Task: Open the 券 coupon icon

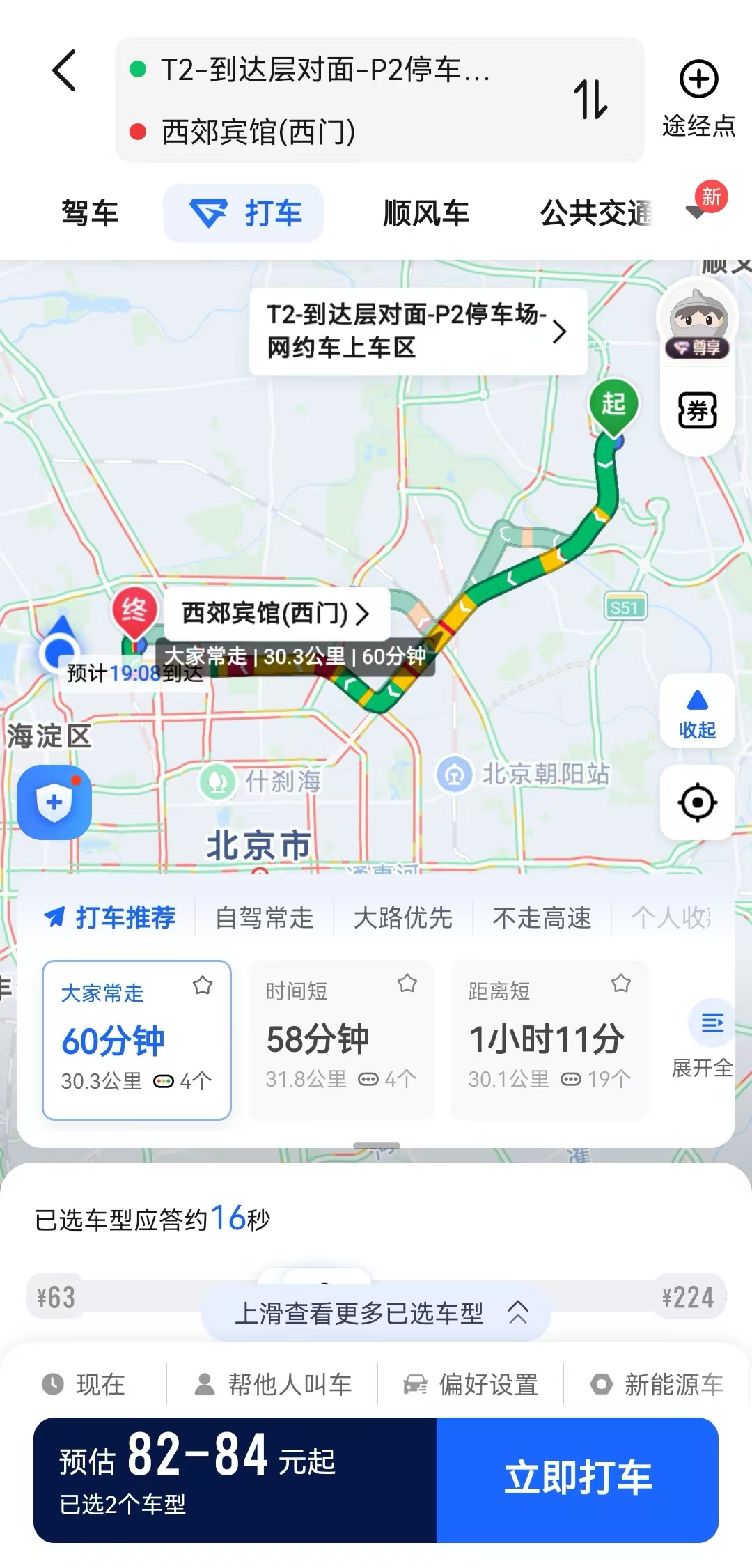Action: [x=697, y=410]
